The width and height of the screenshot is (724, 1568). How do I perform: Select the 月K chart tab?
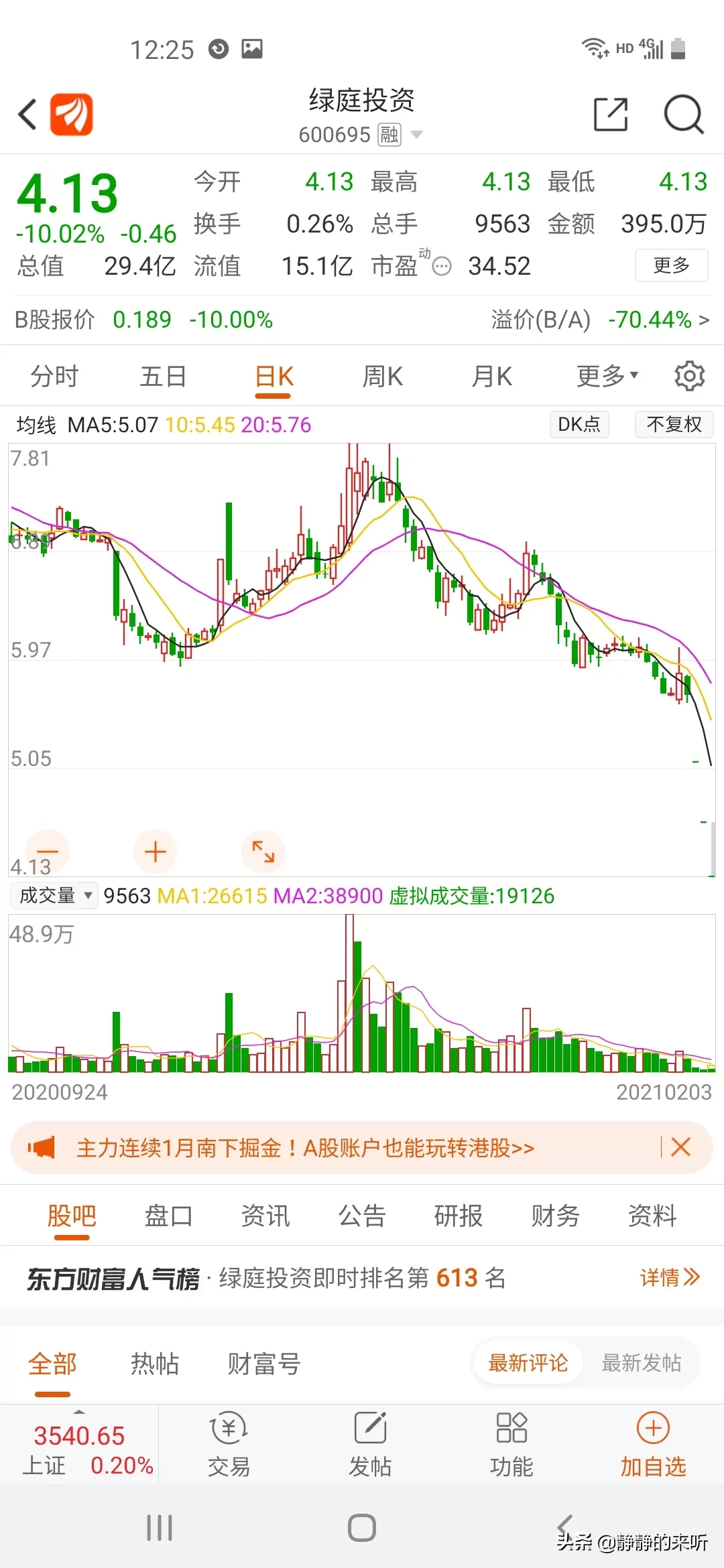tap(491, 377)
